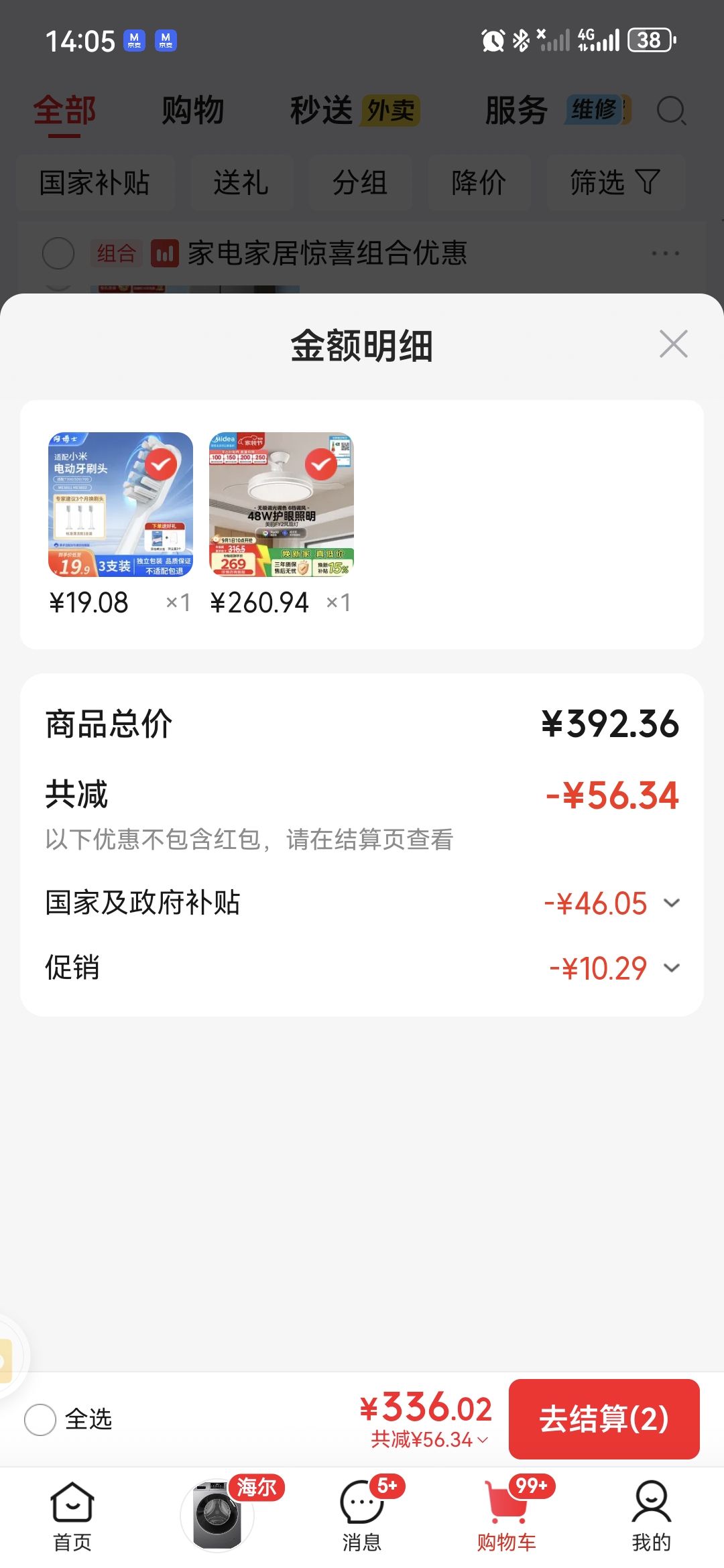
Task: Collapse the 共减¥56.34 summary under total
Action: [430, 1439]
